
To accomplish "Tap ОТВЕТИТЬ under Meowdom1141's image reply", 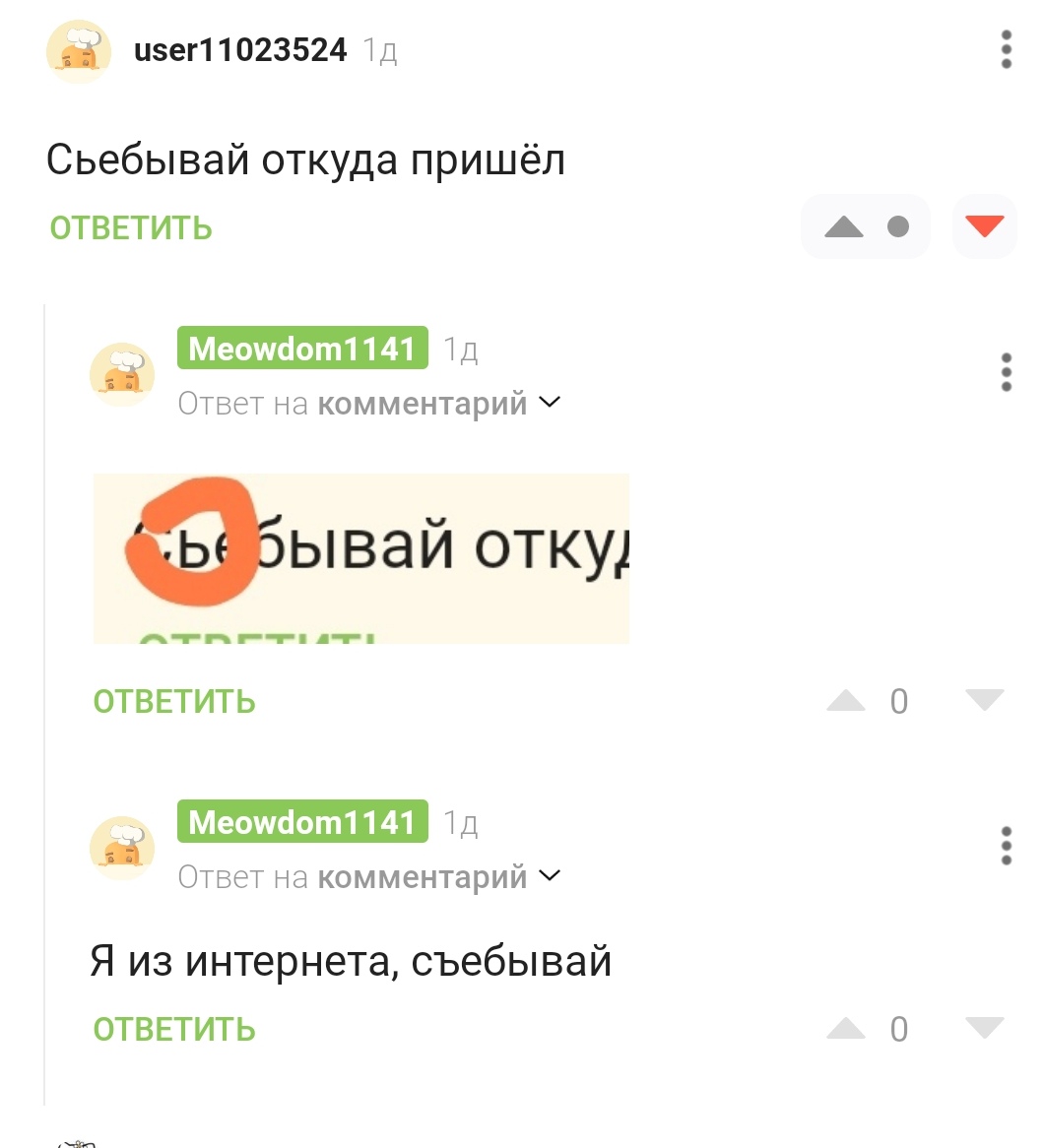I will click(174, 702).
